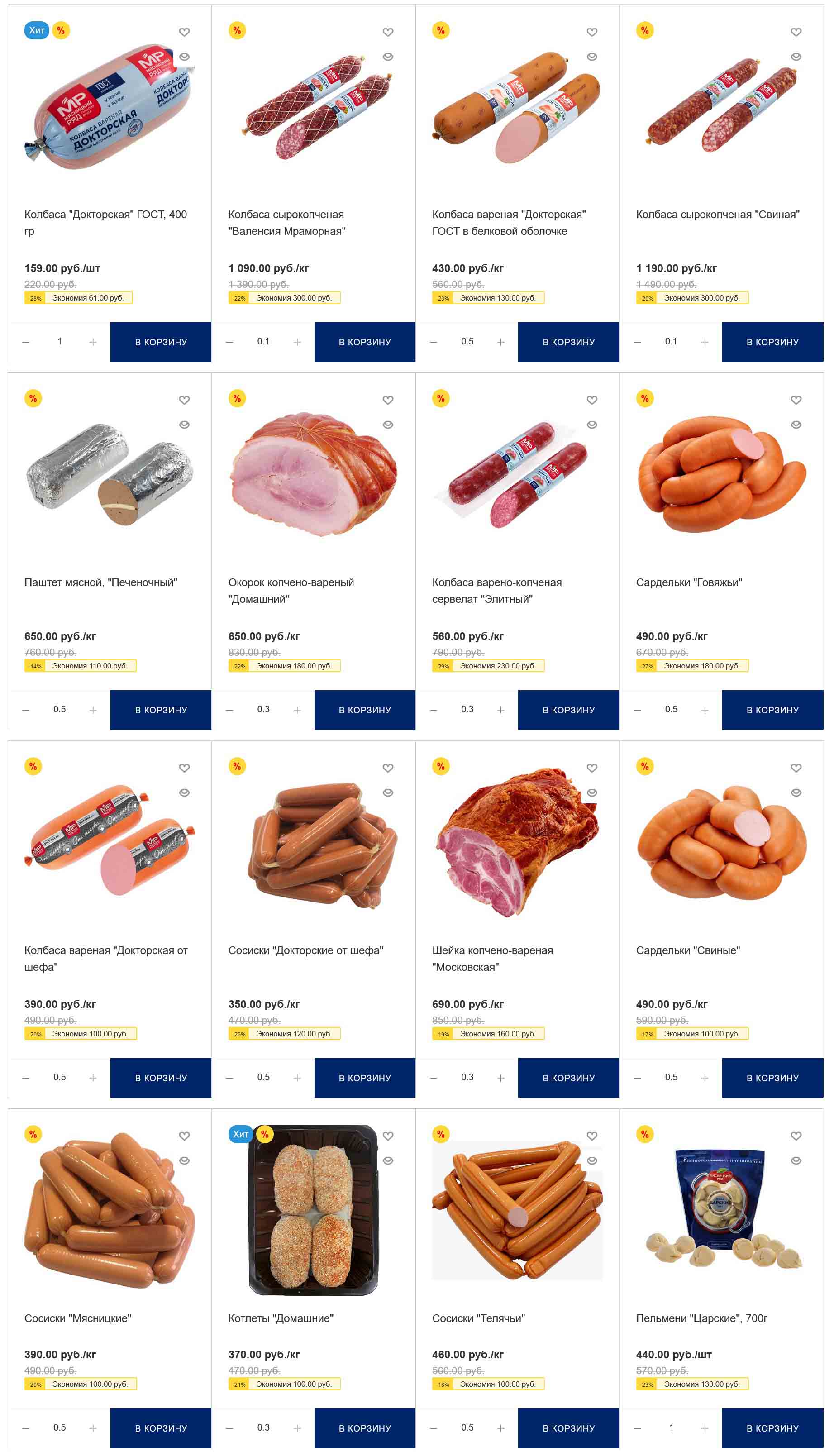Add Сосиски "Мясницкие" to cart
This screenshot has height=1456, width=834.
coord(160,1428)
